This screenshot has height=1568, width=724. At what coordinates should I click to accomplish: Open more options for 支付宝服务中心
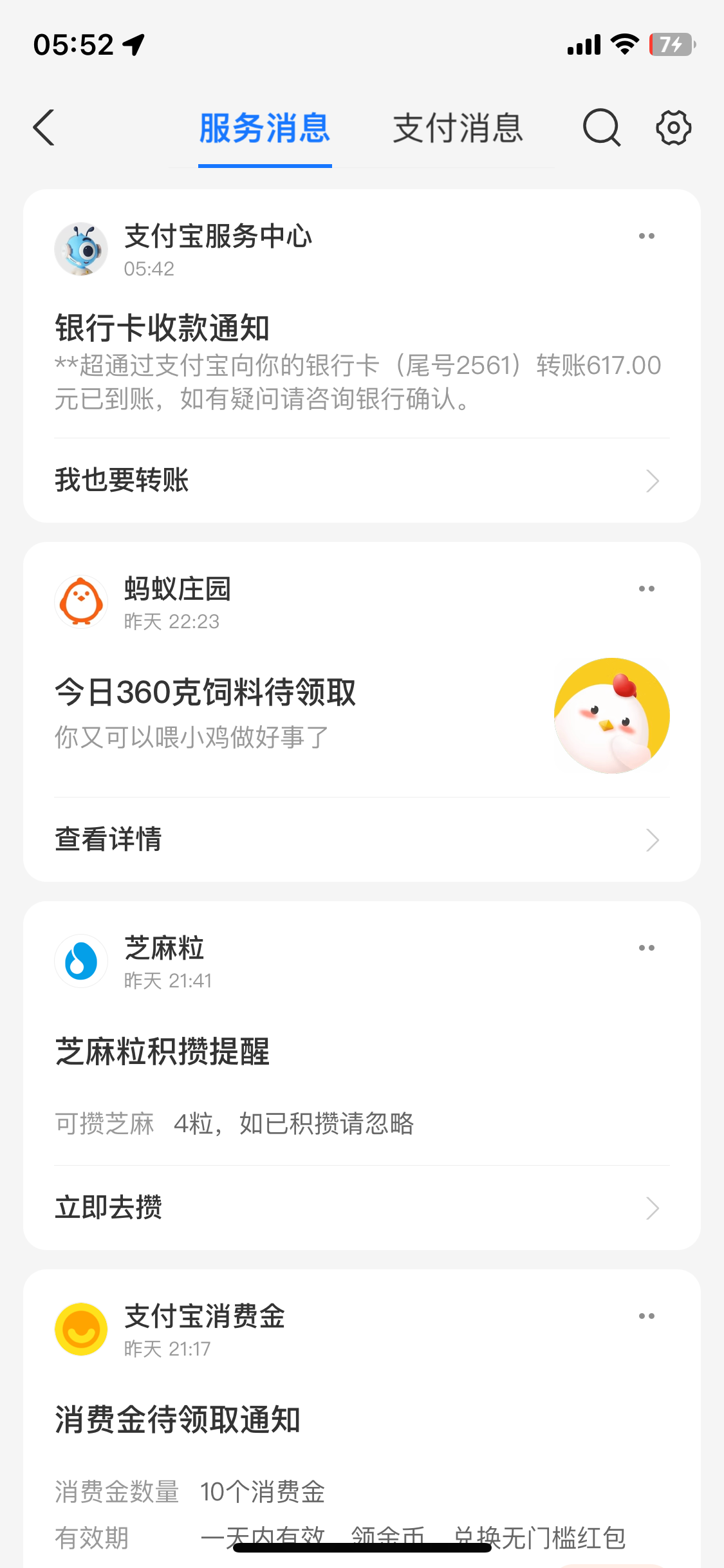[x=646, y=236]
